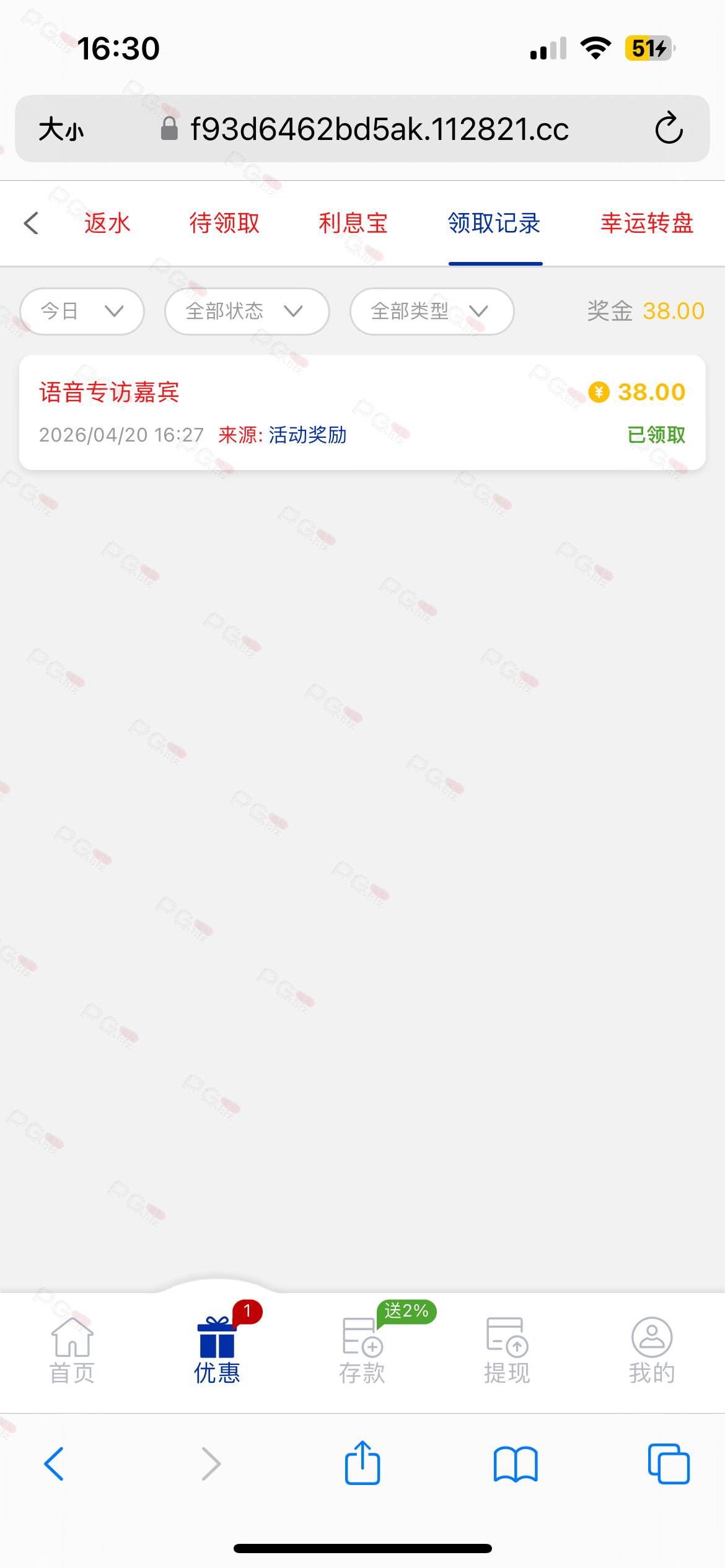Screen dimensions: 725x1568
Task: Switch to the 利息宝 tab
Action: coord(353,224)
